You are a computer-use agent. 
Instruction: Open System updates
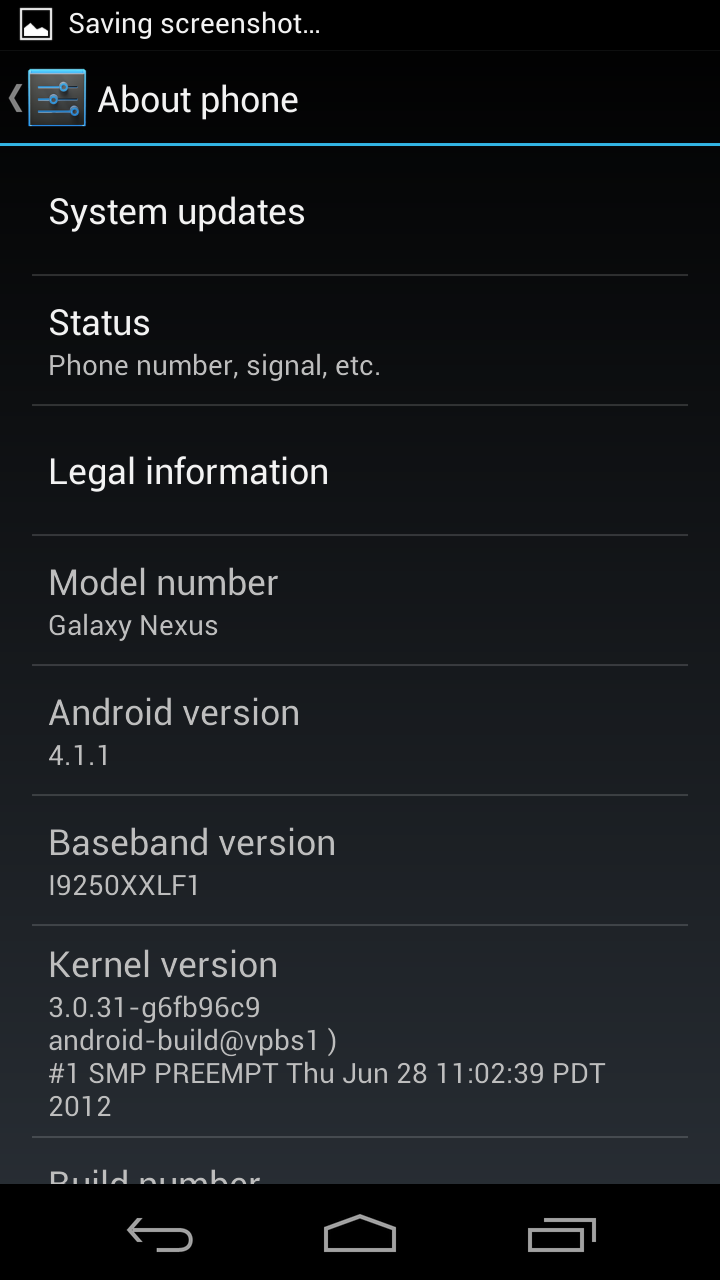[360, 211]
